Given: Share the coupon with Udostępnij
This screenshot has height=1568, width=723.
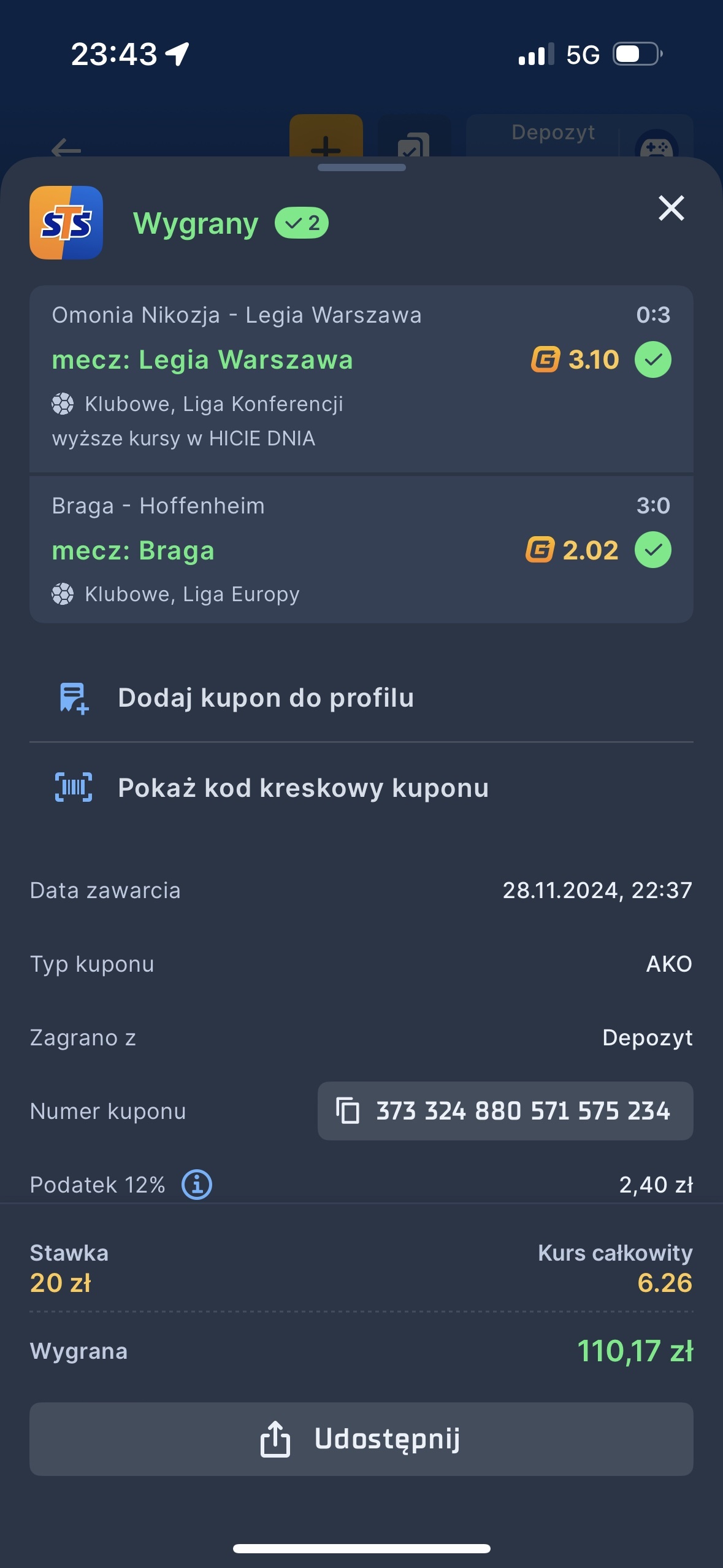Looking at the screenshot, I should (361, 1439).
